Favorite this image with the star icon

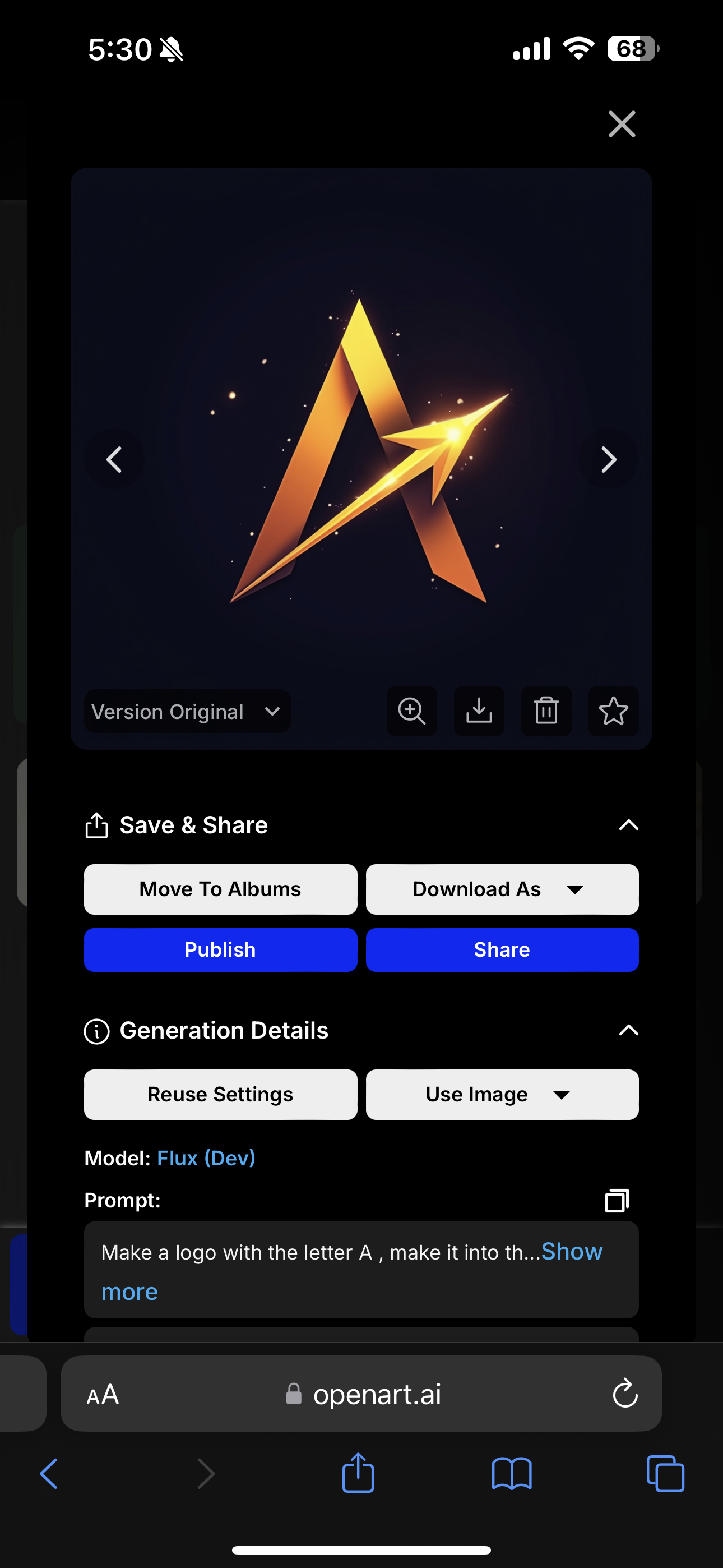pyautogui.click(x=614, y=711)
